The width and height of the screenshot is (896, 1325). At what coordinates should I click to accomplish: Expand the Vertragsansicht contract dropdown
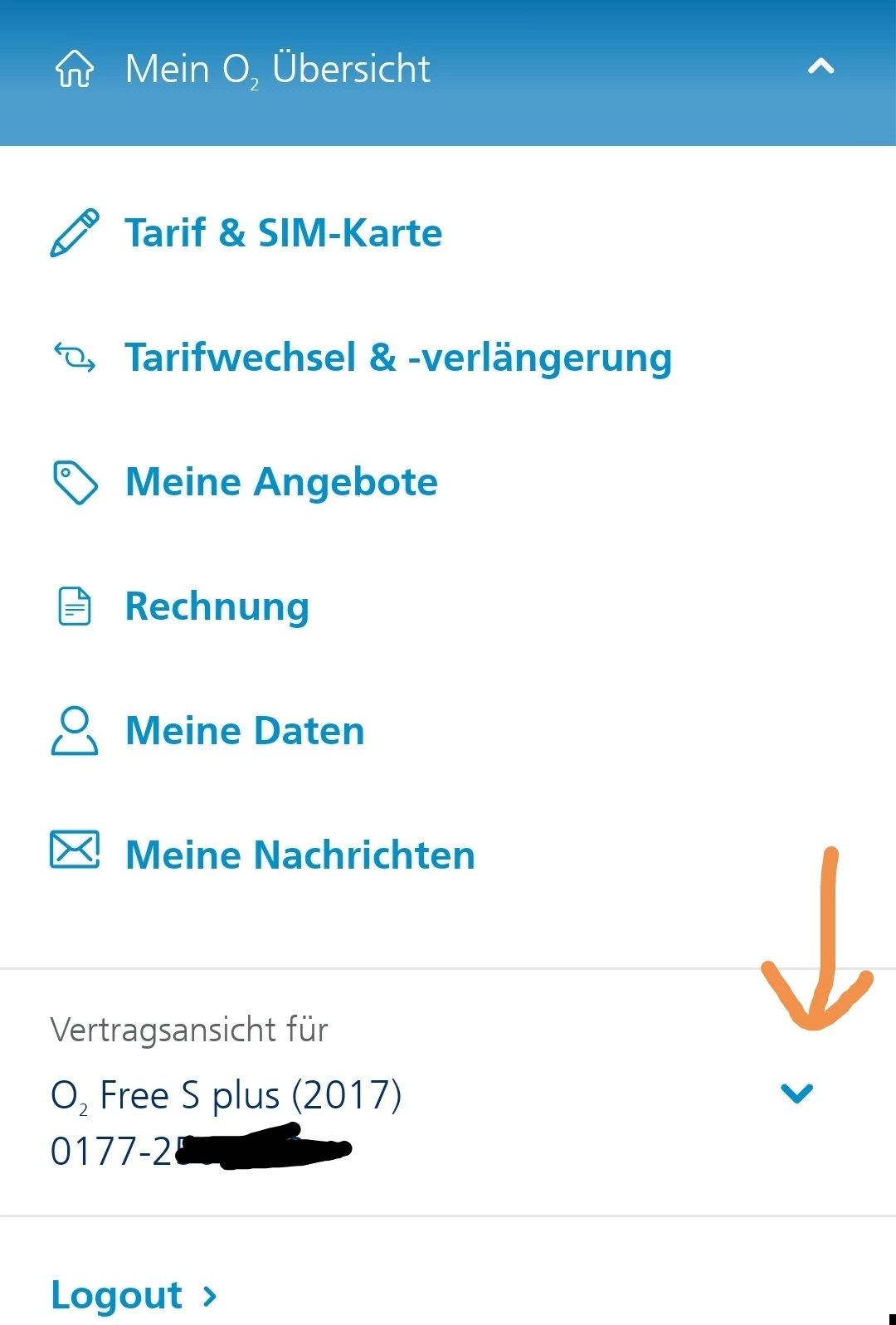coord(797,1094)
